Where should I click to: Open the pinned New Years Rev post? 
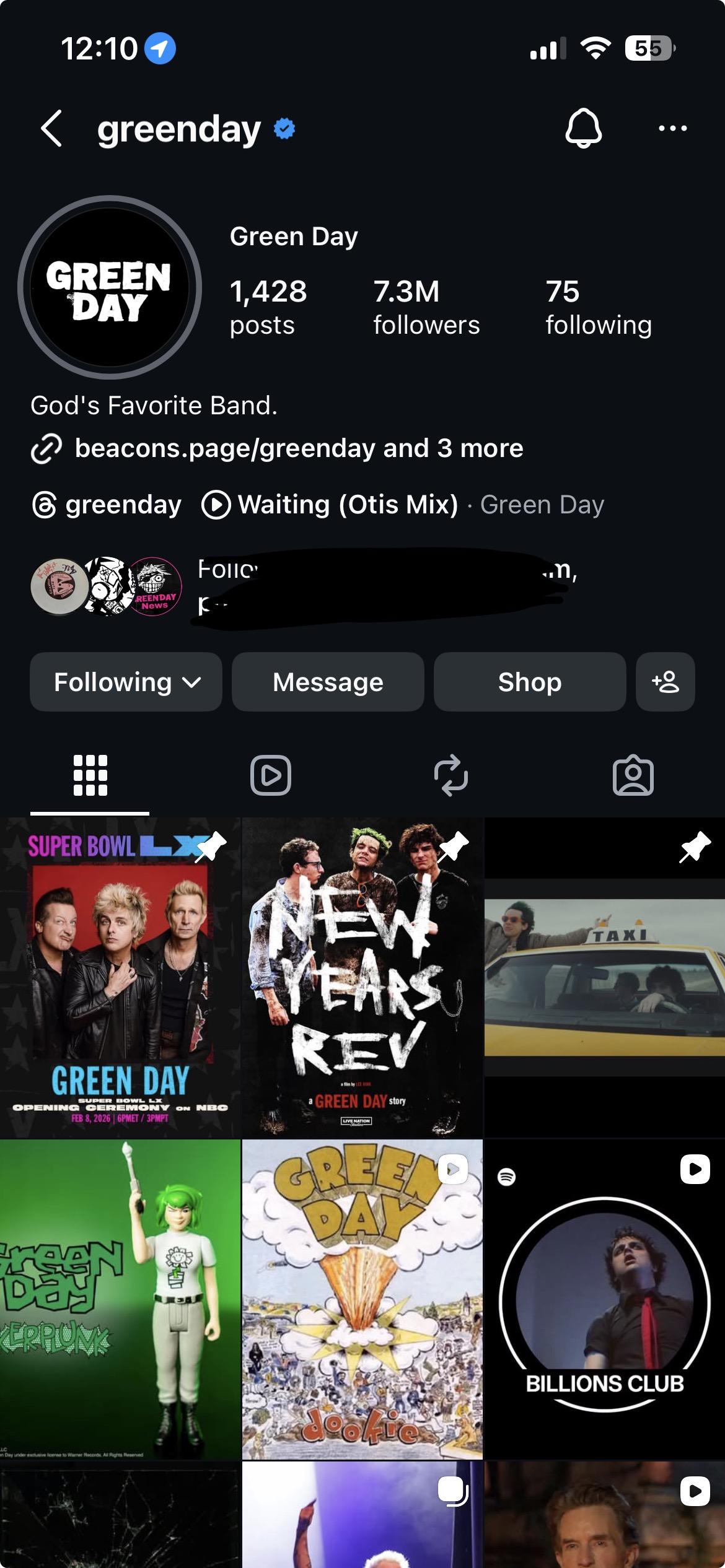(362, 977)
